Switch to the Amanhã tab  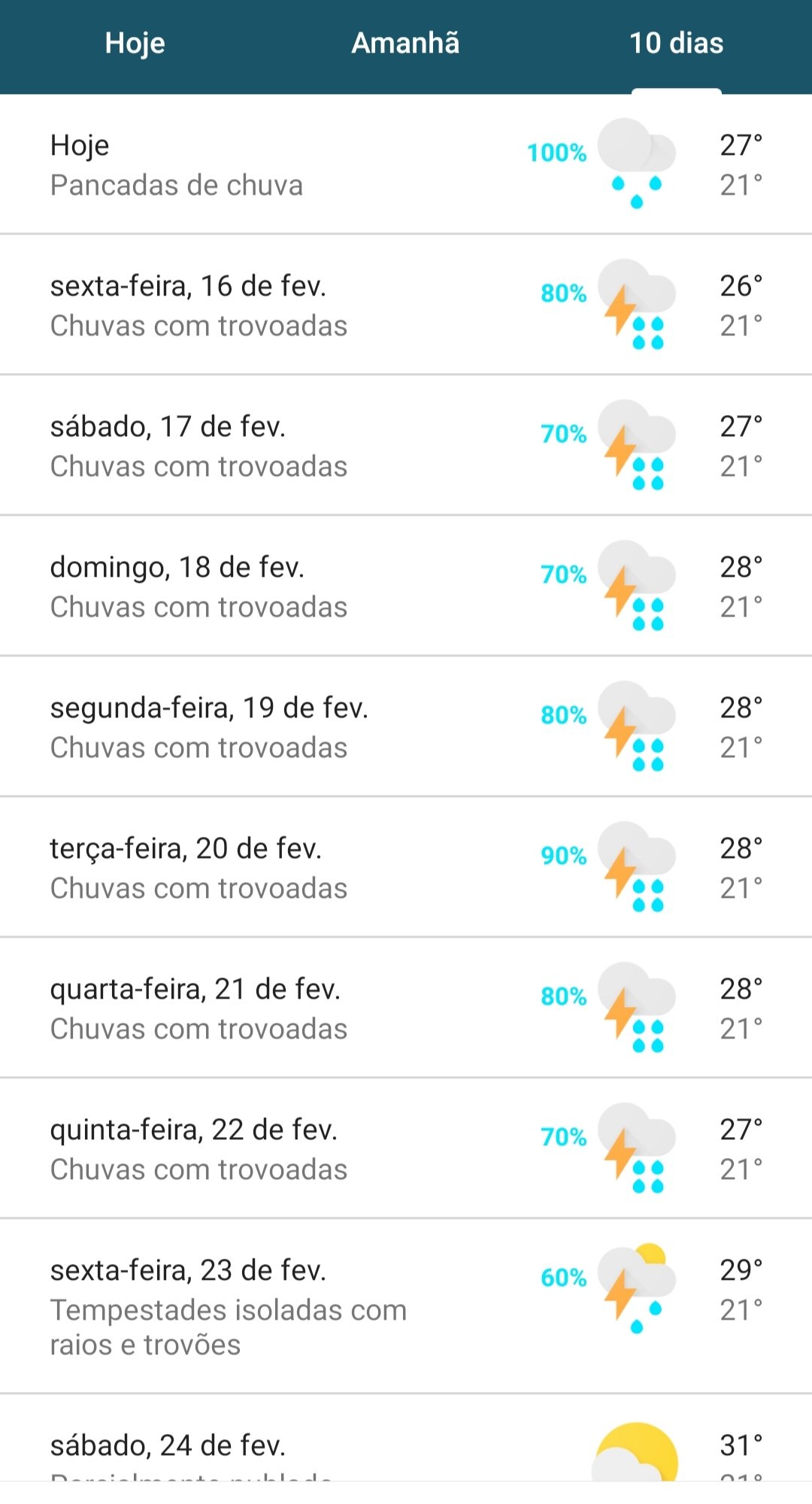[x=405, y=44]
